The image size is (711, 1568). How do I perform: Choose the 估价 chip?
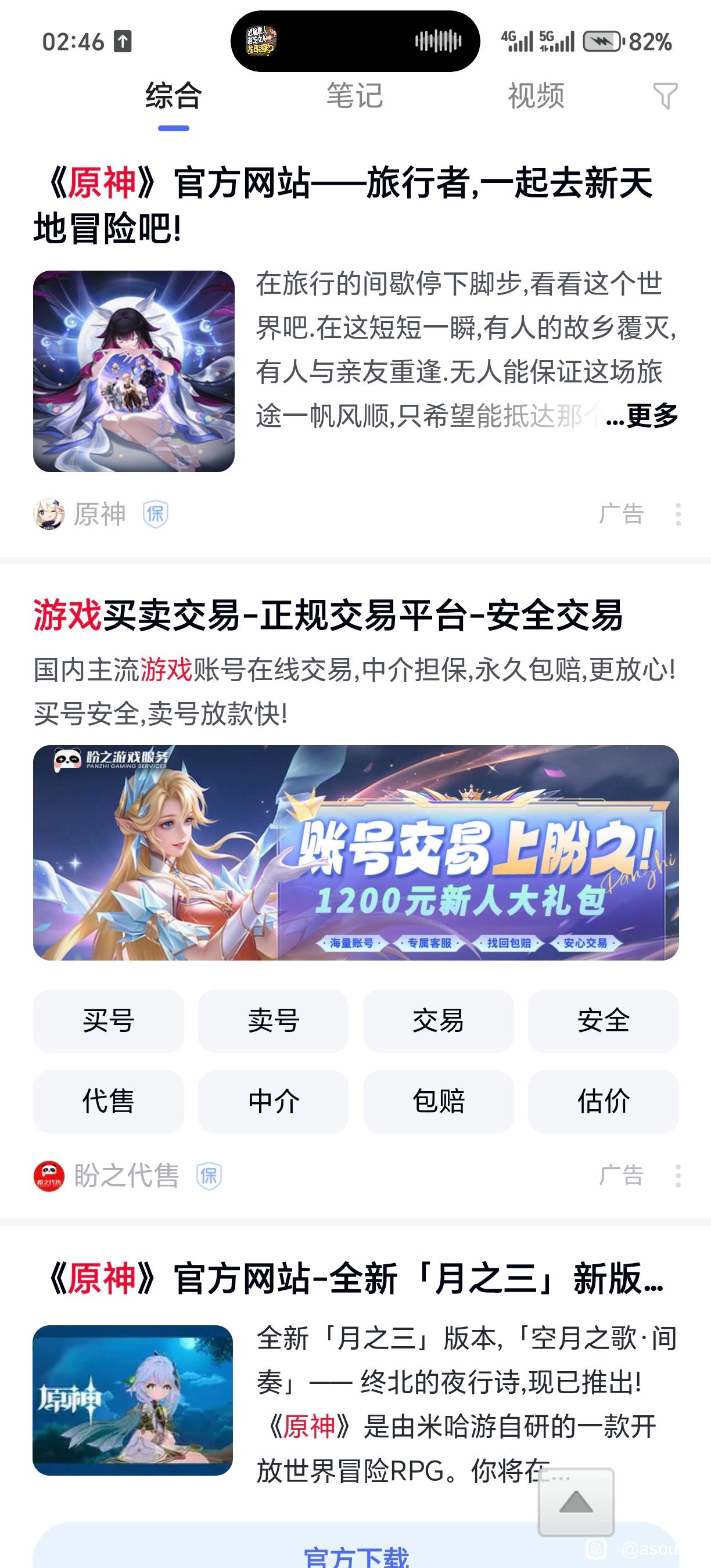604,1101
